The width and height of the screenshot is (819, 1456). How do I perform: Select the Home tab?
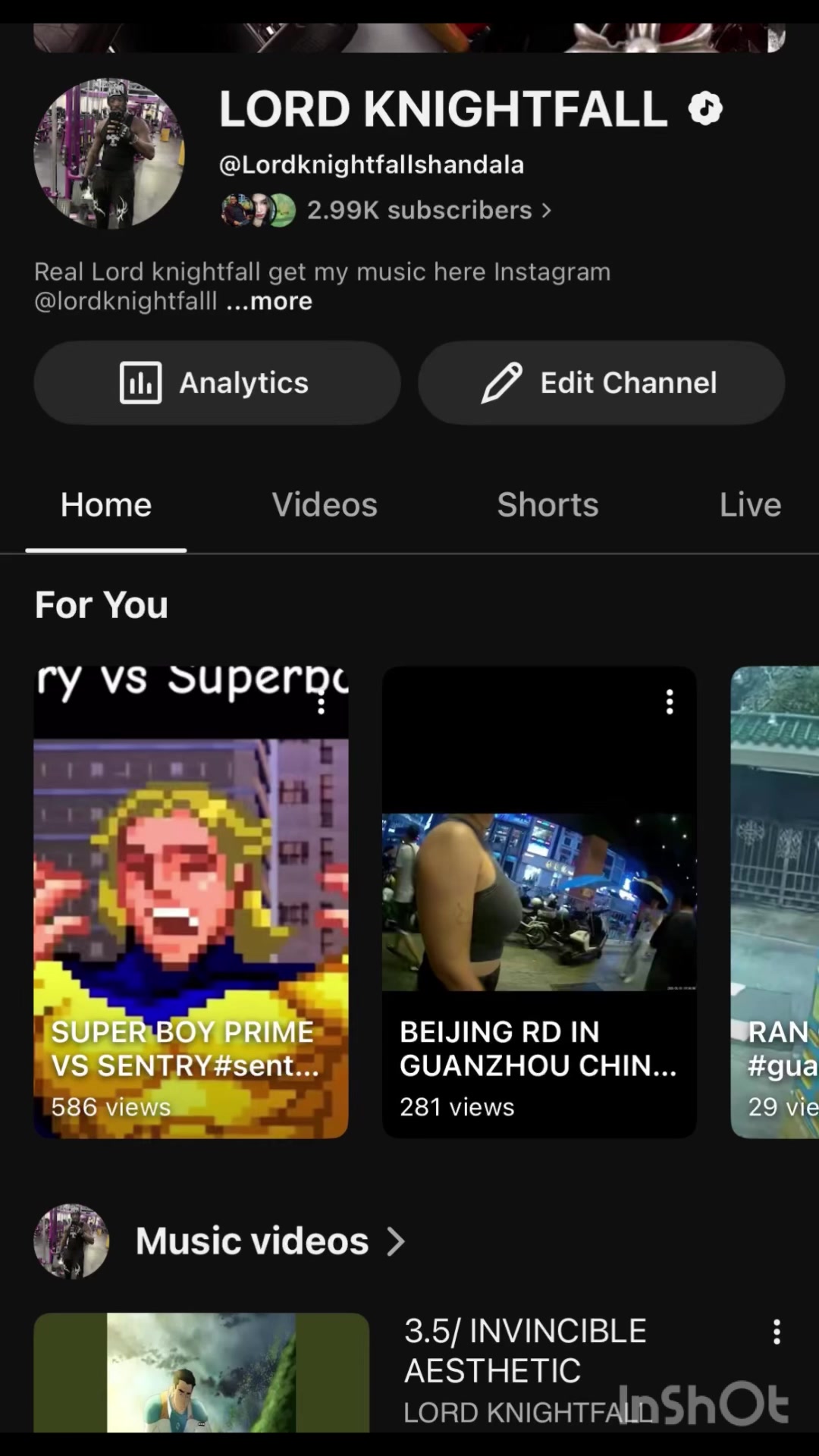point(106,505)
